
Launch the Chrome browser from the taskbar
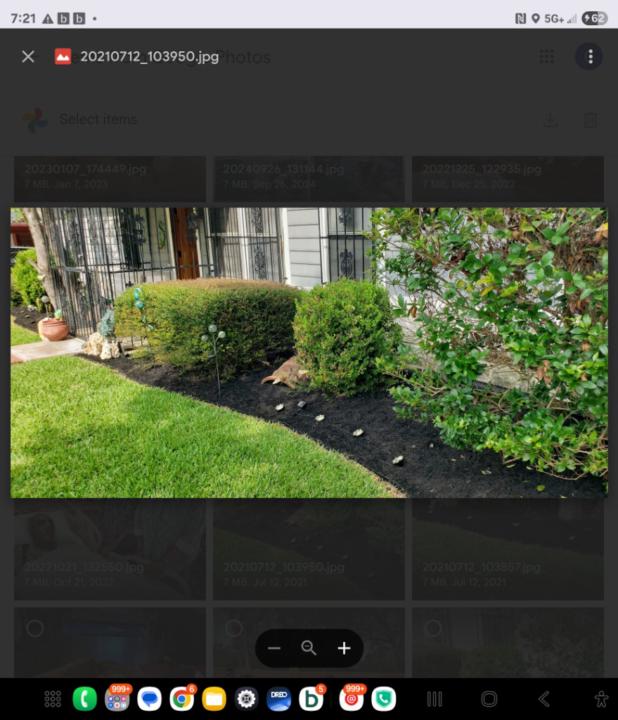[181, 699]
